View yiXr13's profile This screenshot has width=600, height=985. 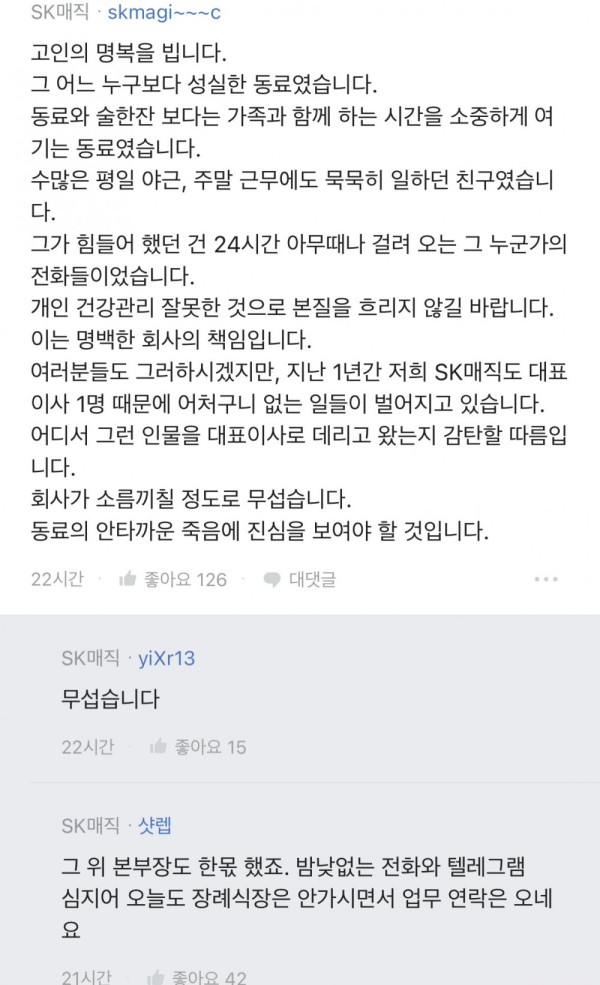click(166, 657)
